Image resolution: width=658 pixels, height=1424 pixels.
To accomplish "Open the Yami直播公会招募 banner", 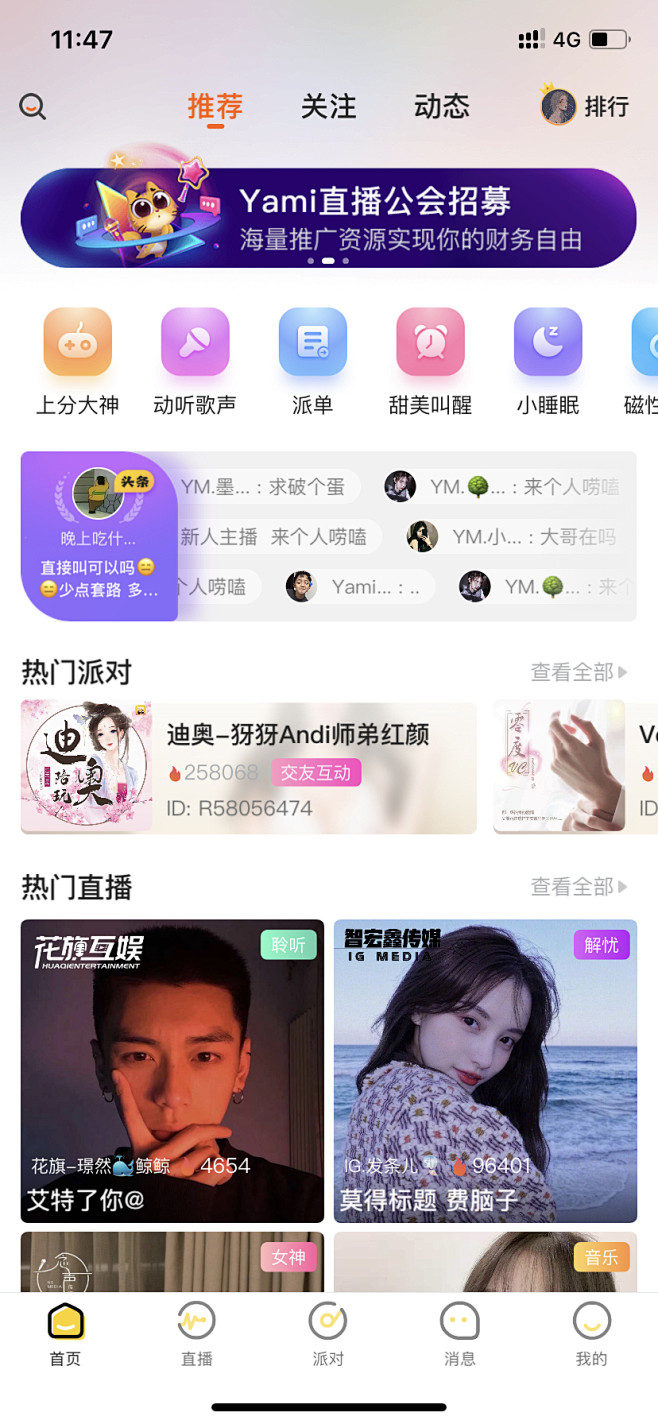I will [x=328, y=217].
